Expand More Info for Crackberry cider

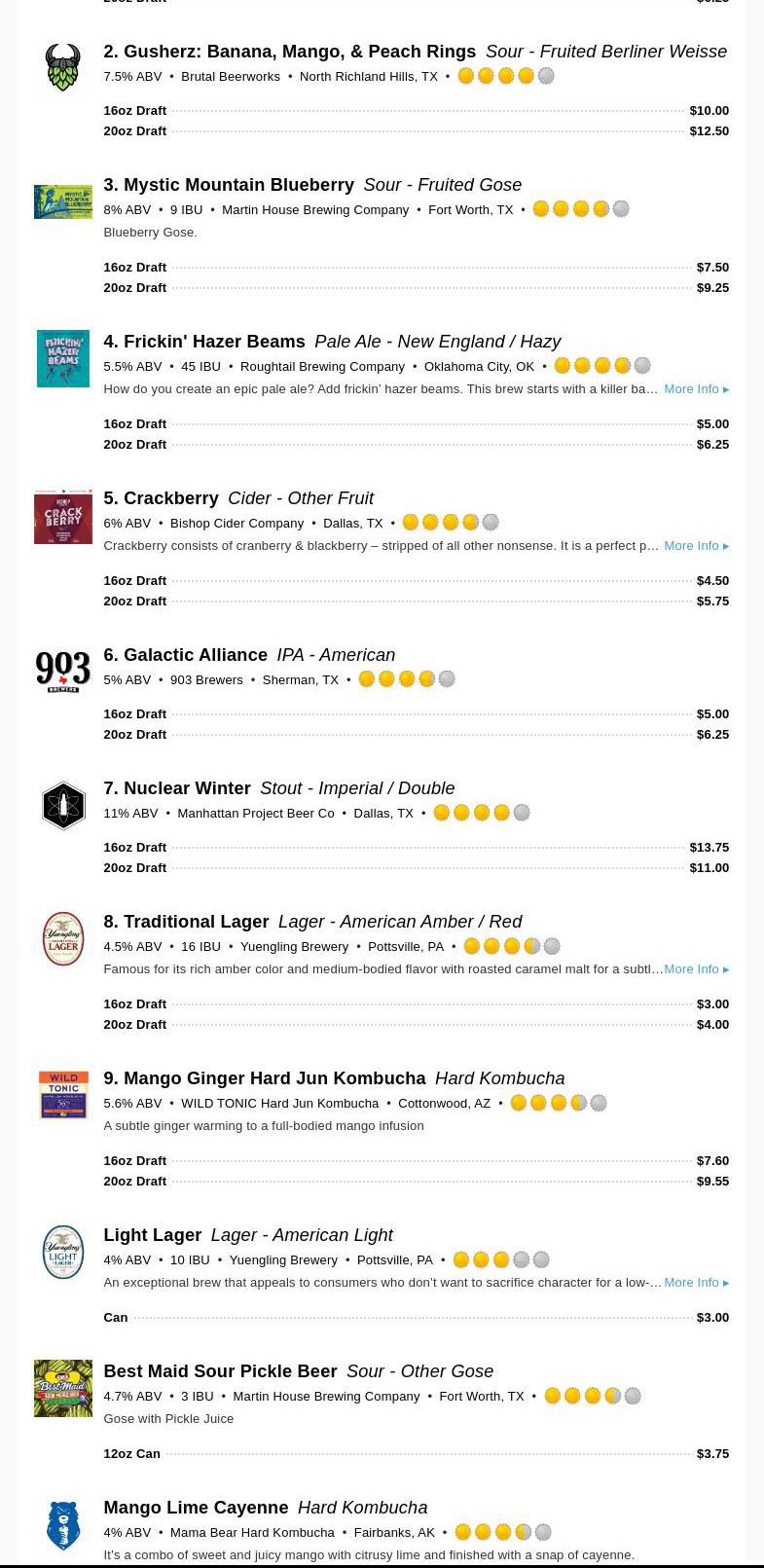click(x=695, y=546)
